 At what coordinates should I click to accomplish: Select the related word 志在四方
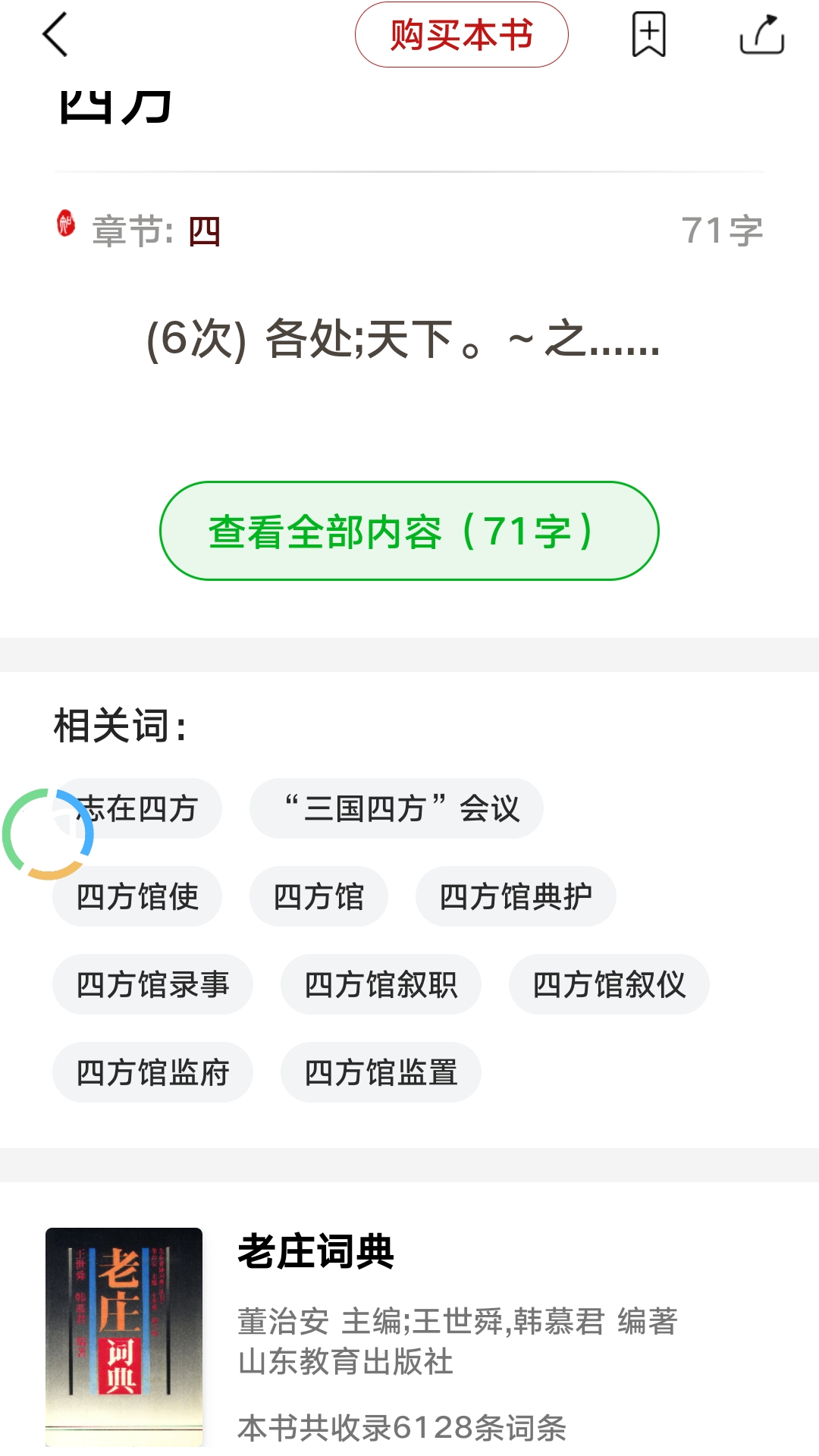pos(137,808)
